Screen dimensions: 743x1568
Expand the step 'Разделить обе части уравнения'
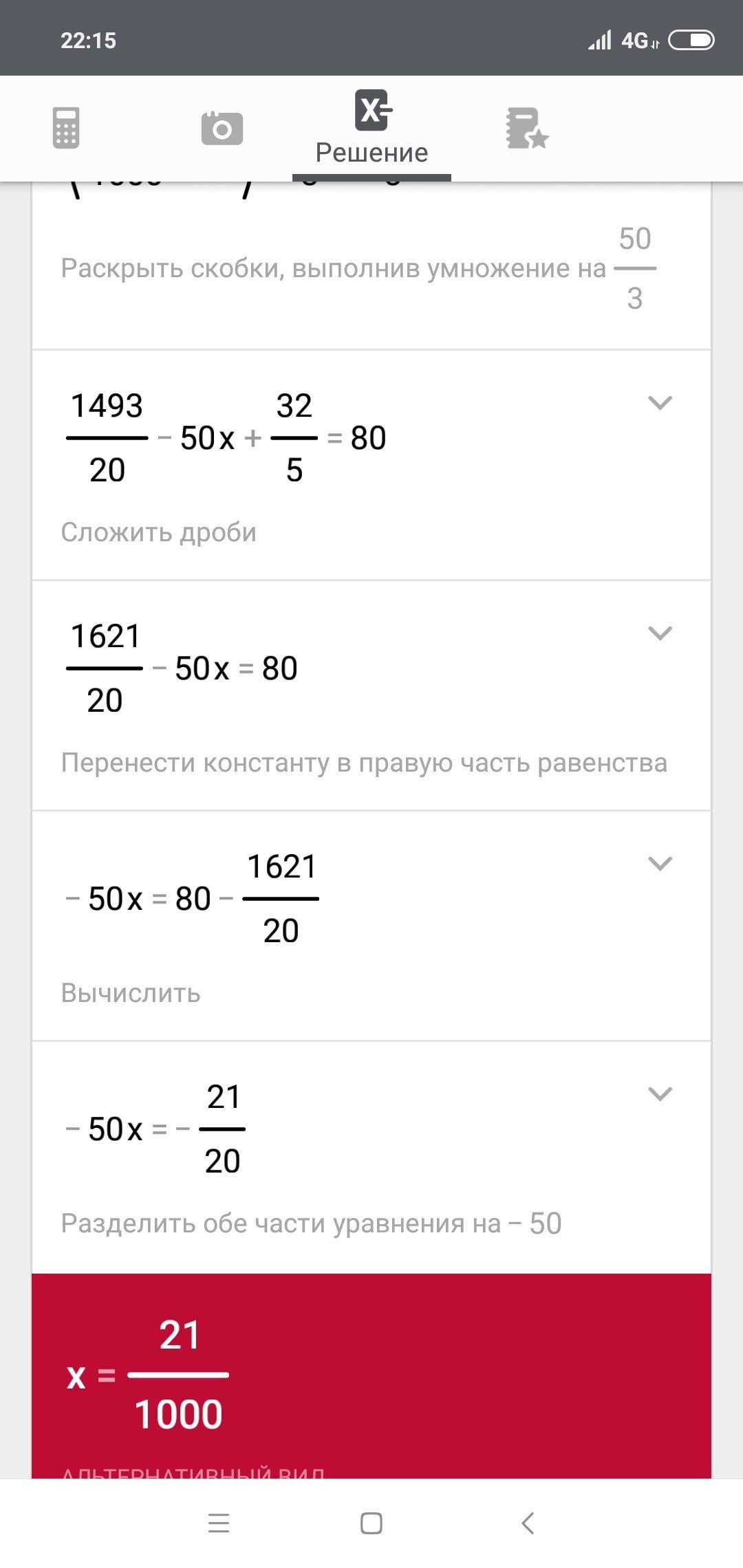coord(660,1094)
